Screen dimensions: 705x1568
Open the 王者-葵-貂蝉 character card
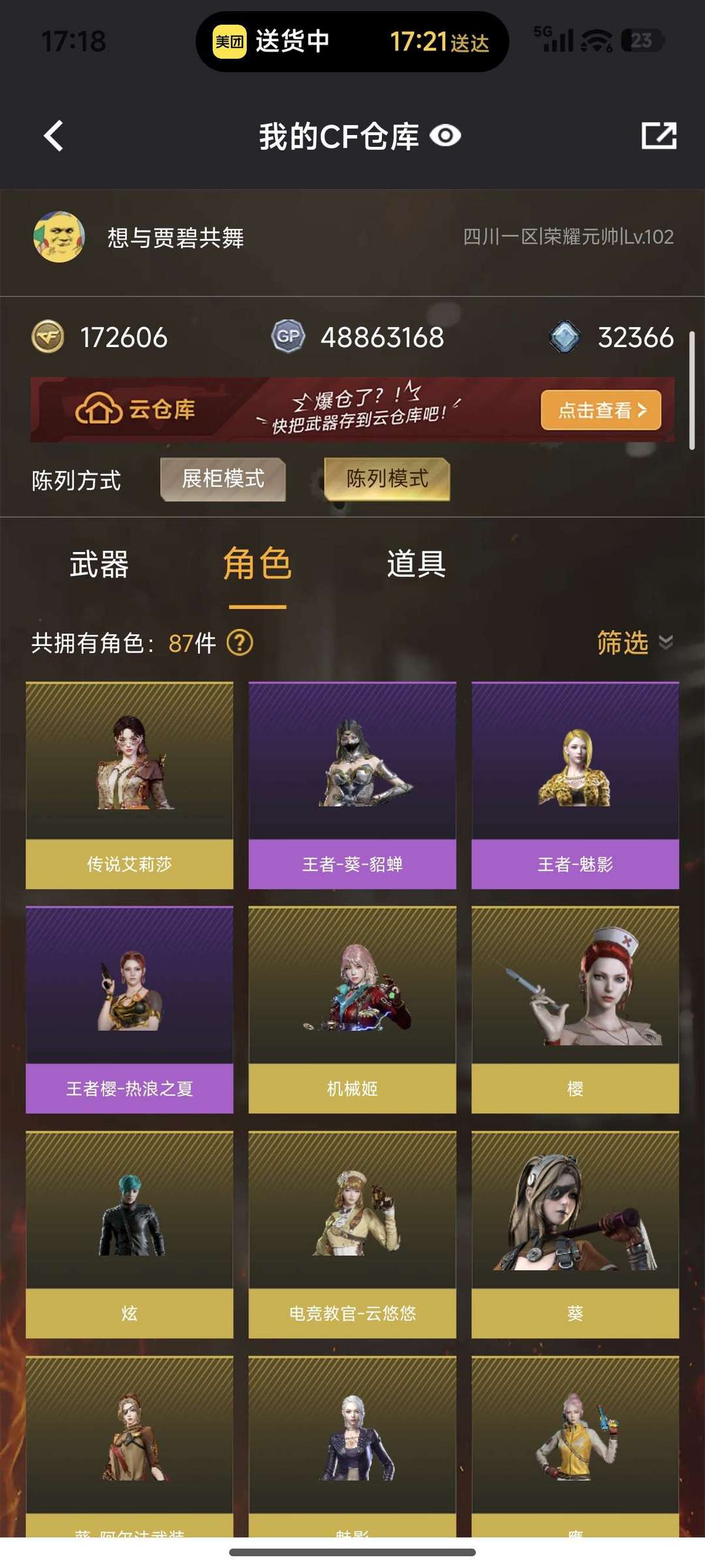(x=352, y=785)
